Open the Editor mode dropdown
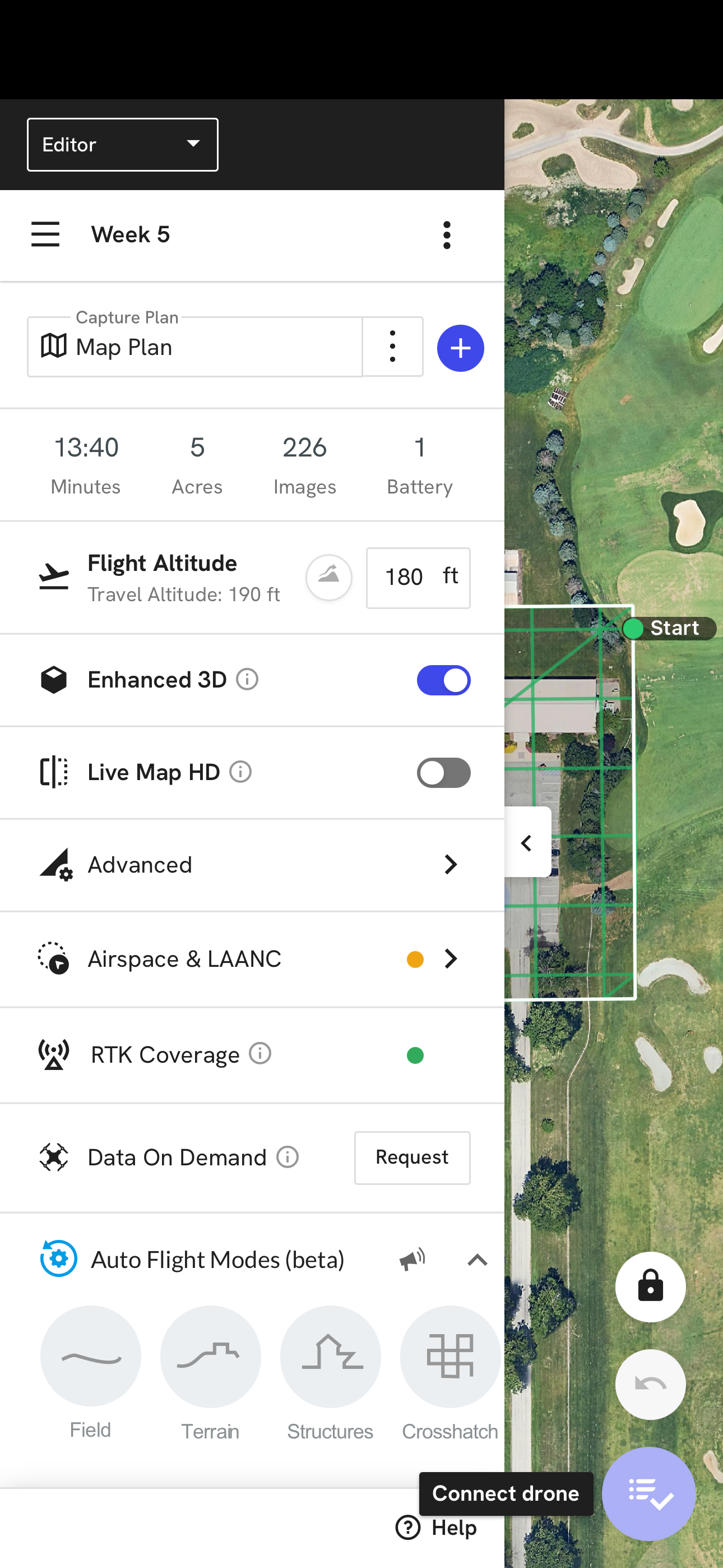723x1568 pixels. 122,145
